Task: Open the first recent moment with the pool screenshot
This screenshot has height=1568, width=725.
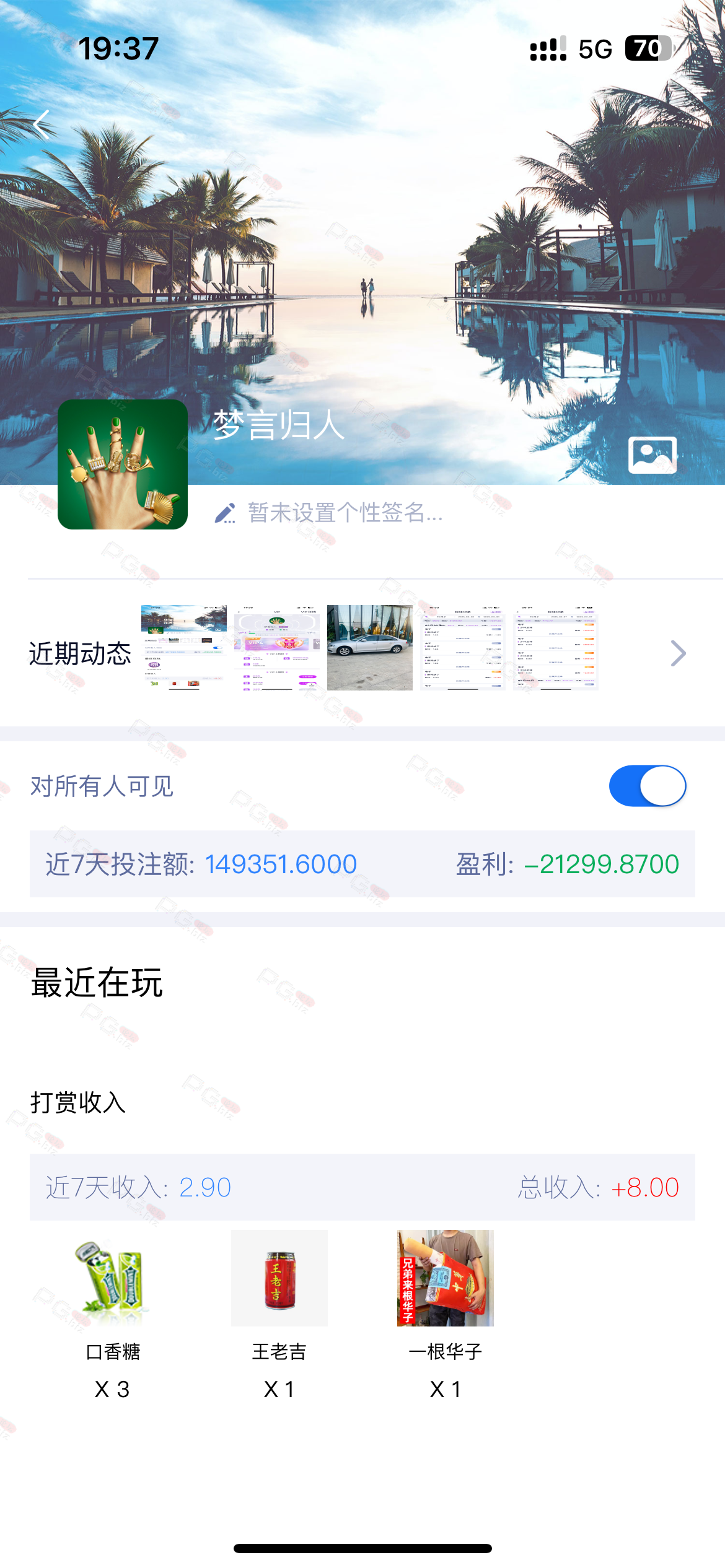Action: pos(184,648)
